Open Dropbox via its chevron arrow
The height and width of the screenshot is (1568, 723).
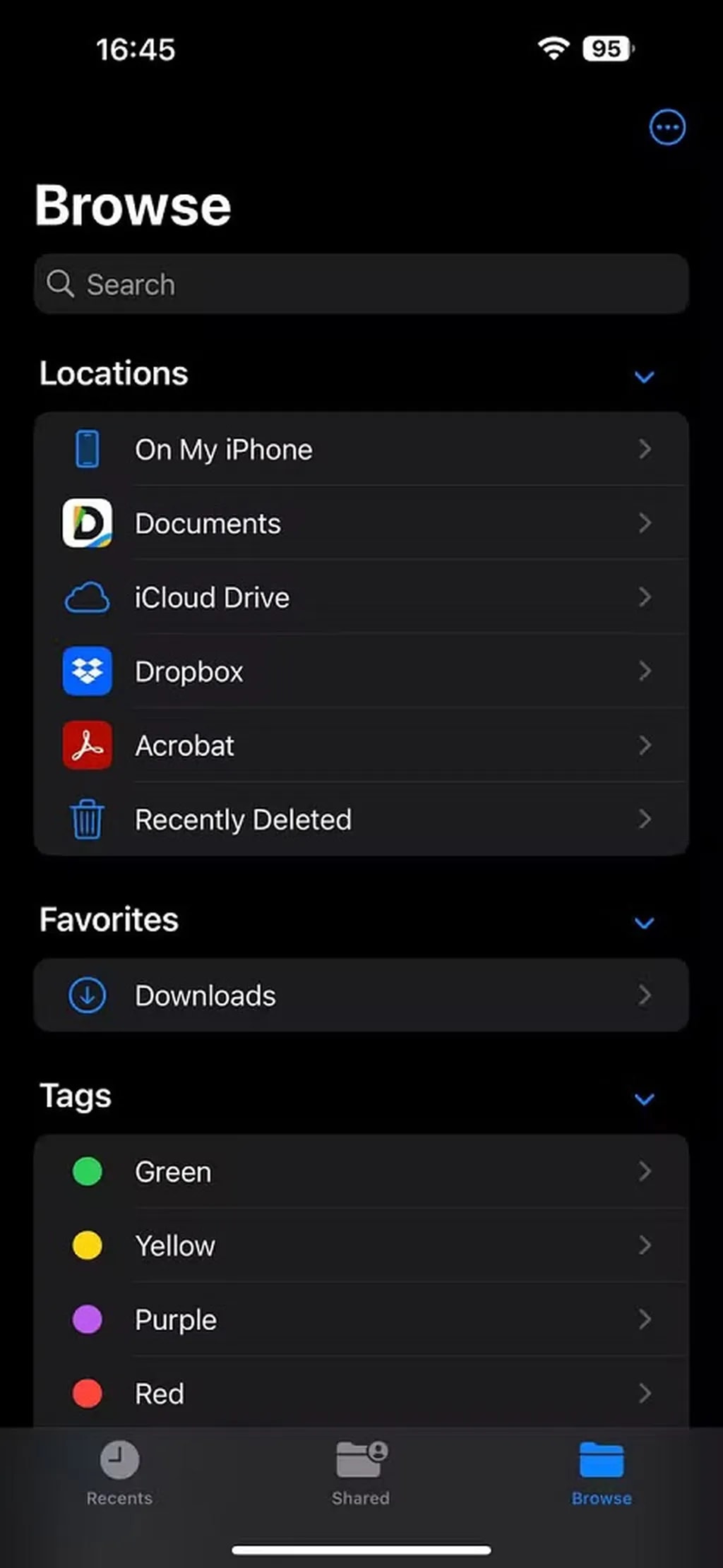click(x=645, y=671)
